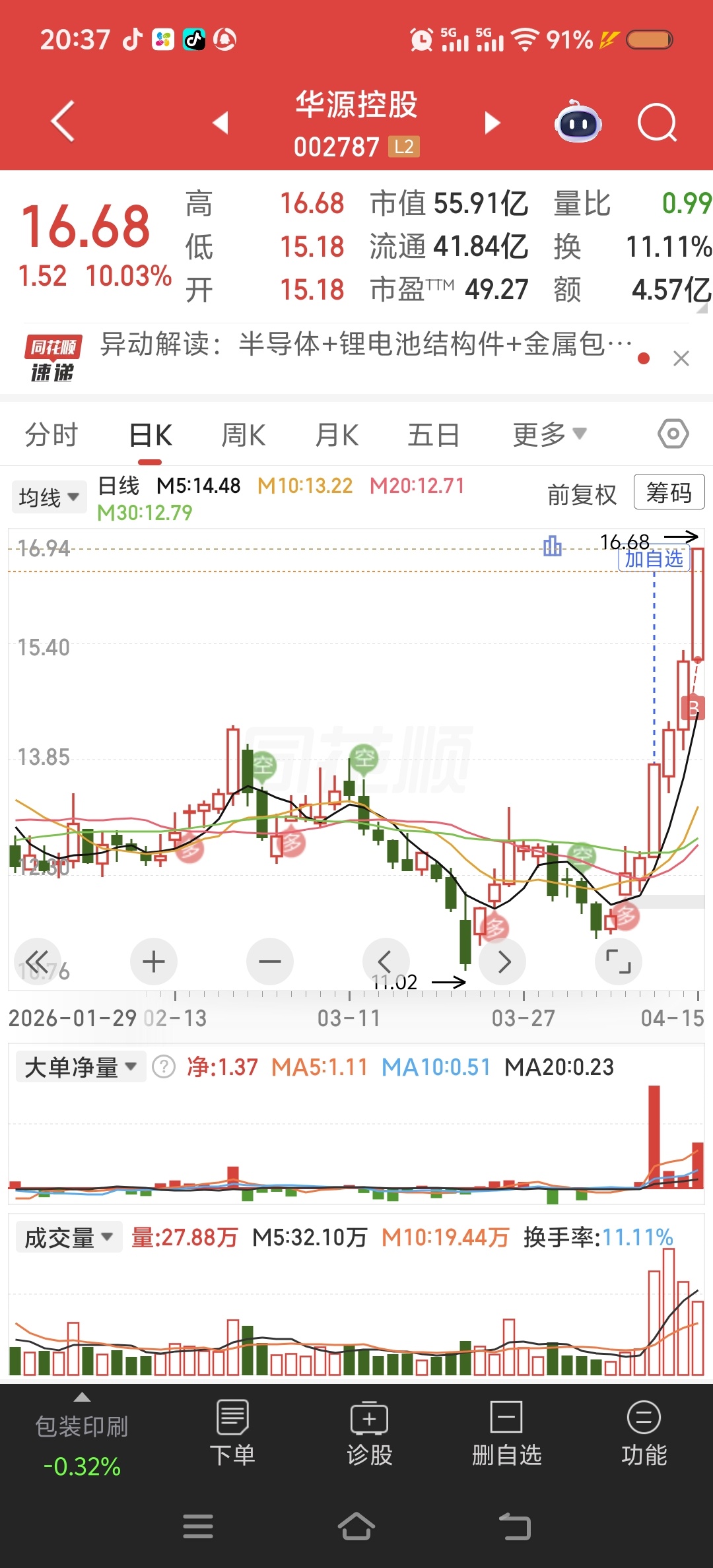Zoom in the K-line chart
Screen dimensions: 713x1568
(154, 962)
